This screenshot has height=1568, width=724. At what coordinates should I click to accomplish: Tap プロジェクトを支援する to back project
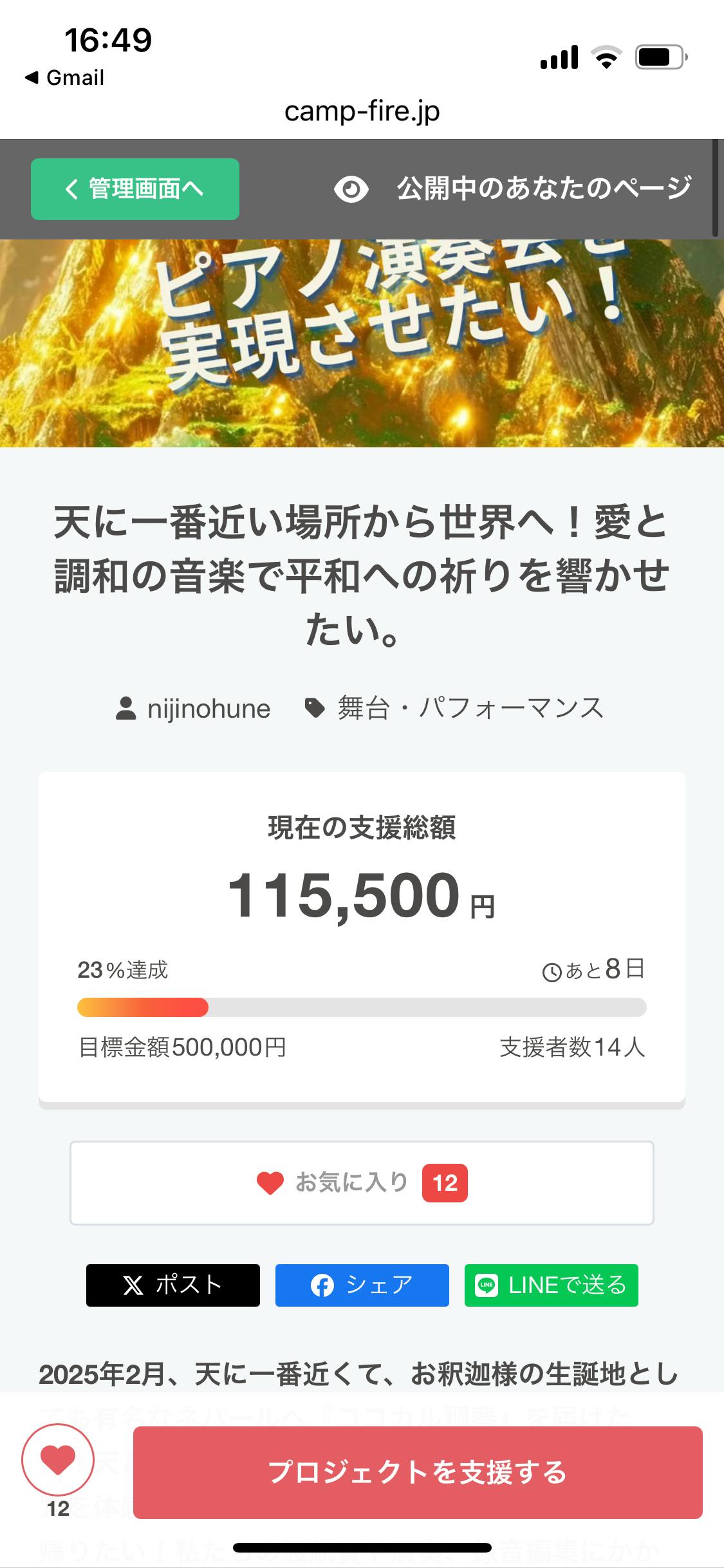(x=418, y=1473)
